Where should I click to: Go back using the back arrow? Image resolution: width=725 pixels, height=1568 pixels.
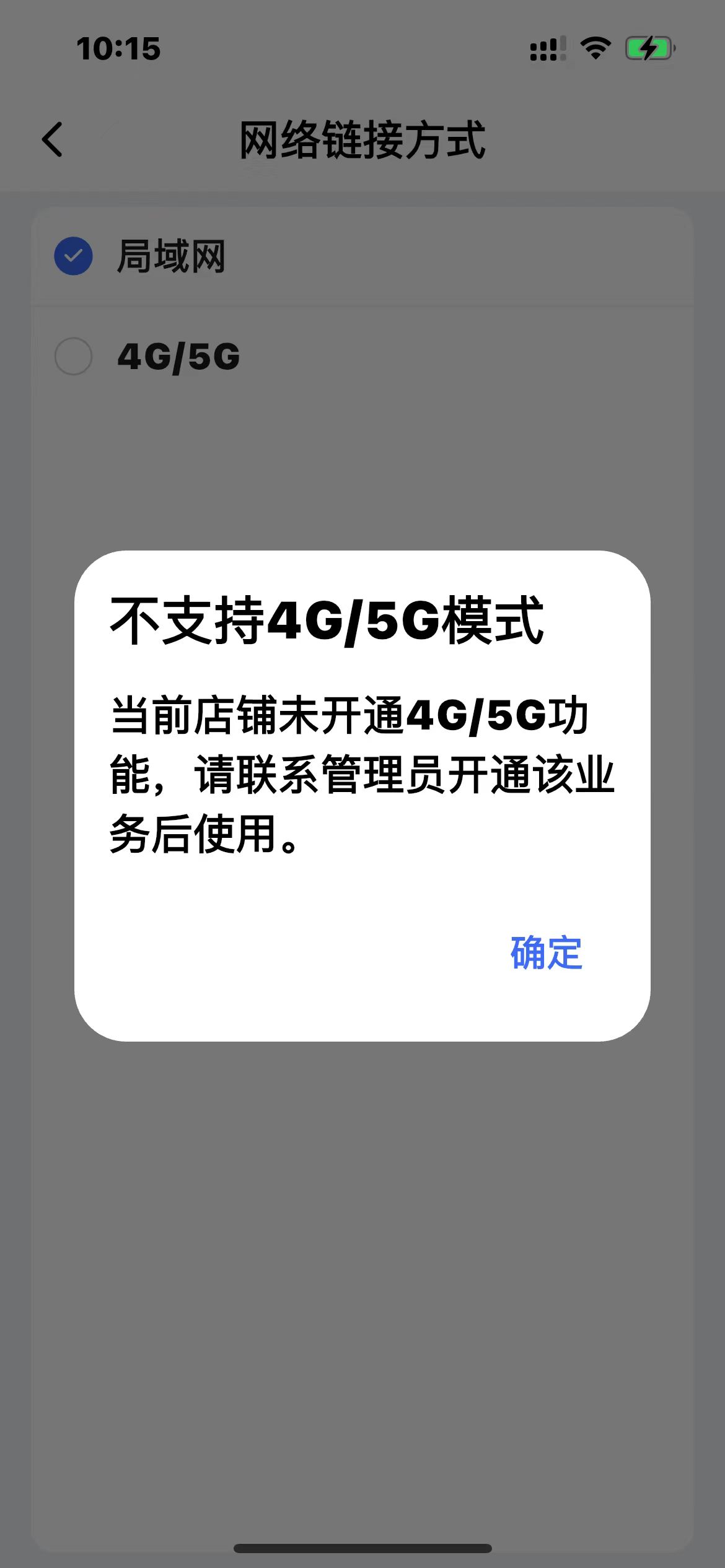coord(53,139)
